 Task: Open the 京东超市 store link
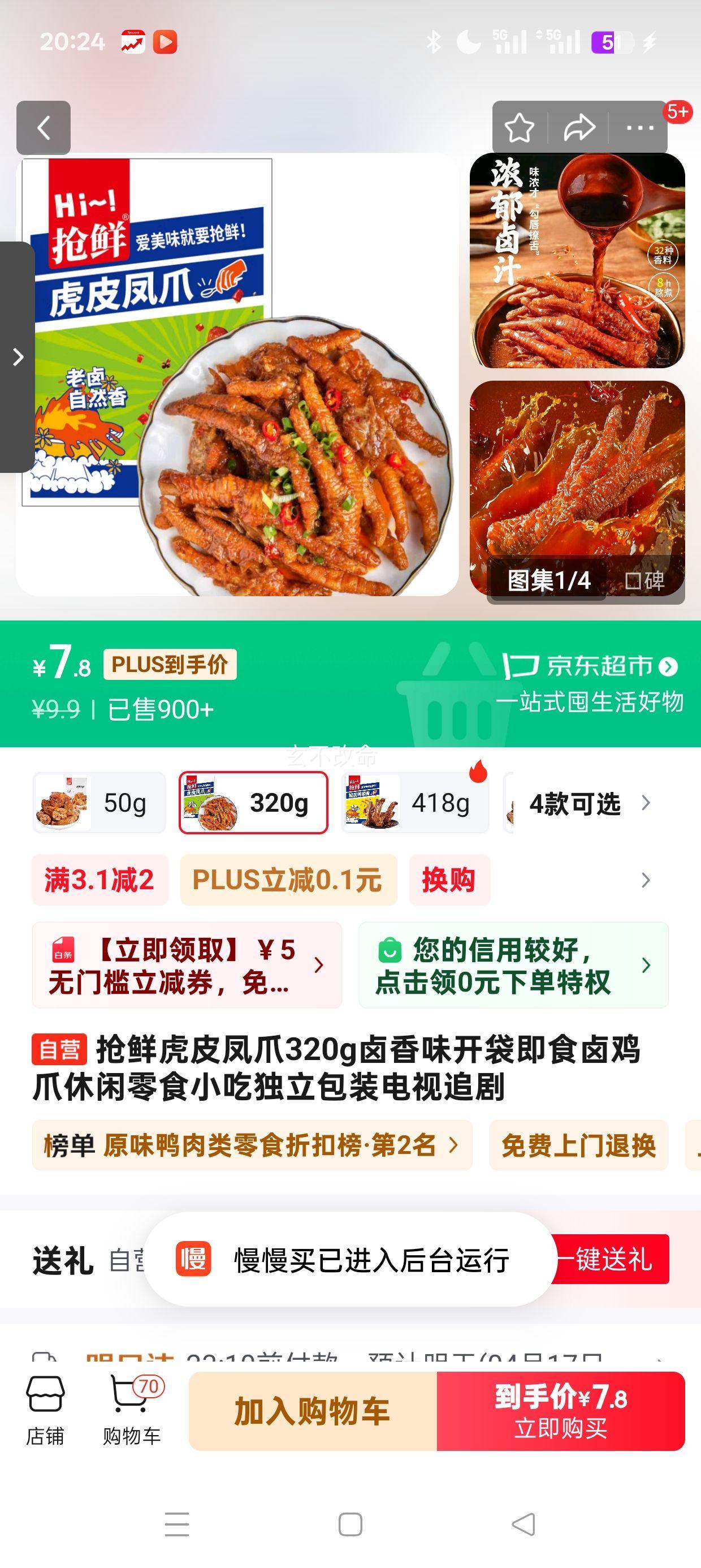(x=599, y=666)
